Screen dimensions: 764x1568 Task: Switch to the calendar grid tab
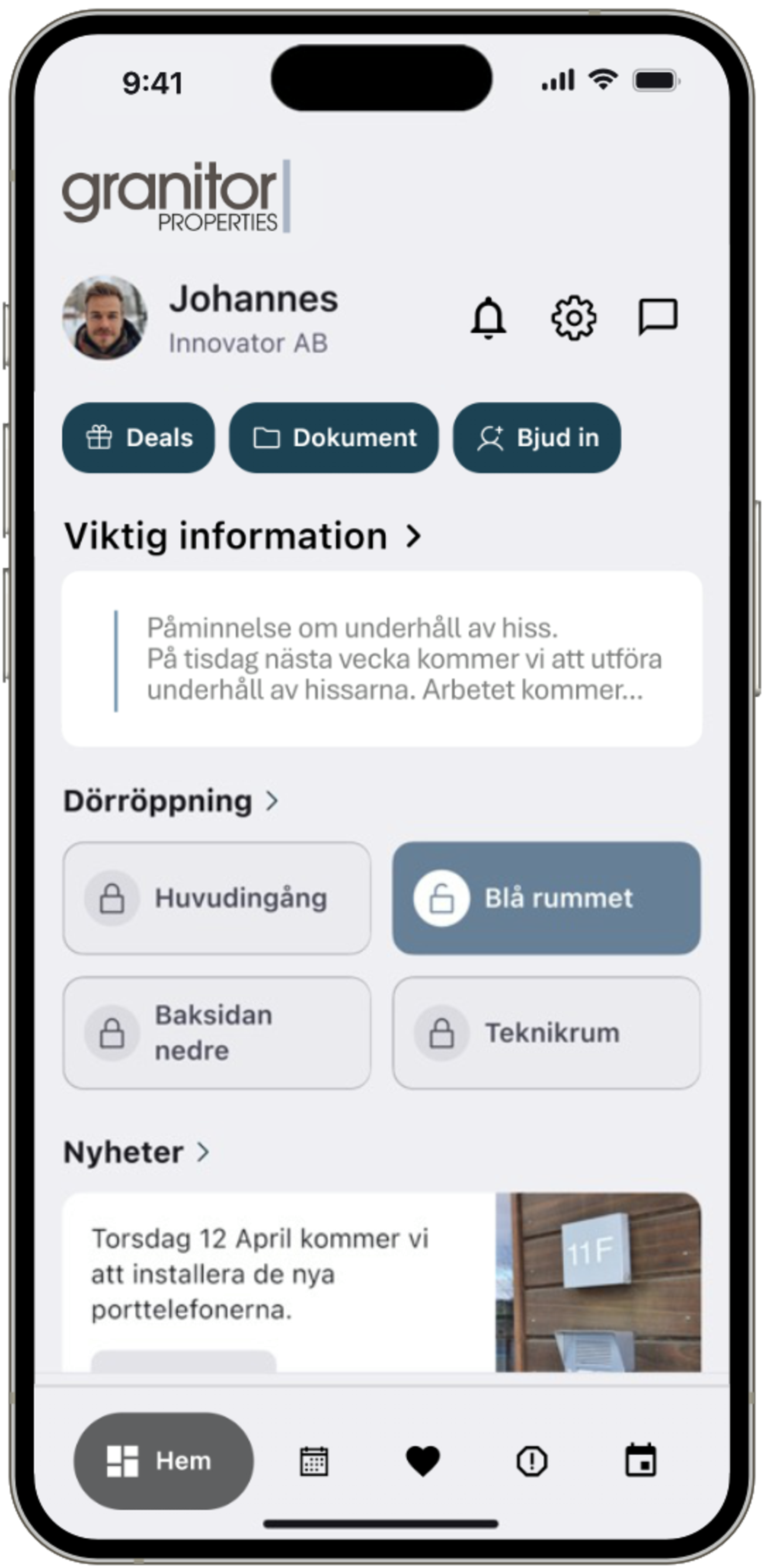[x=314, y=1461]
